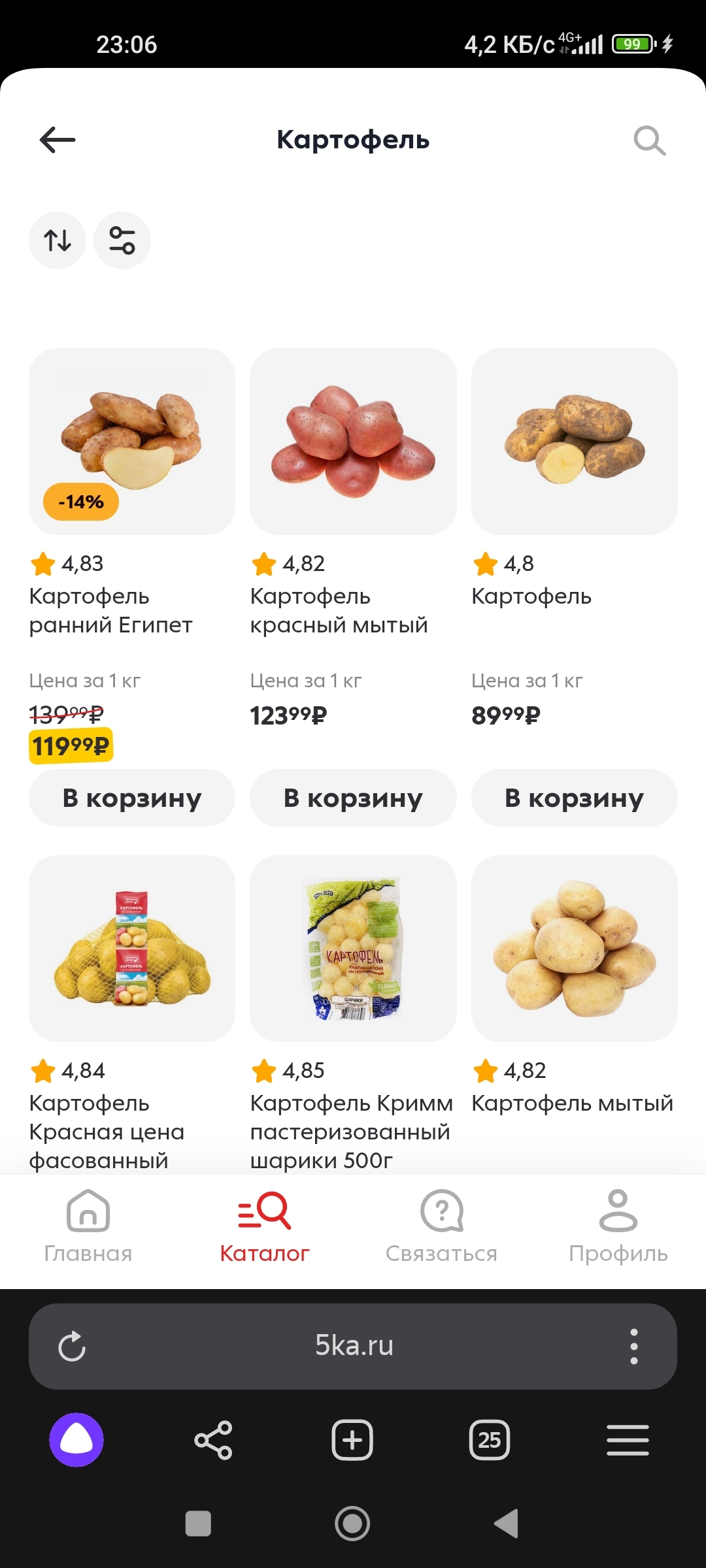Open the Связаться tab

441,1227
